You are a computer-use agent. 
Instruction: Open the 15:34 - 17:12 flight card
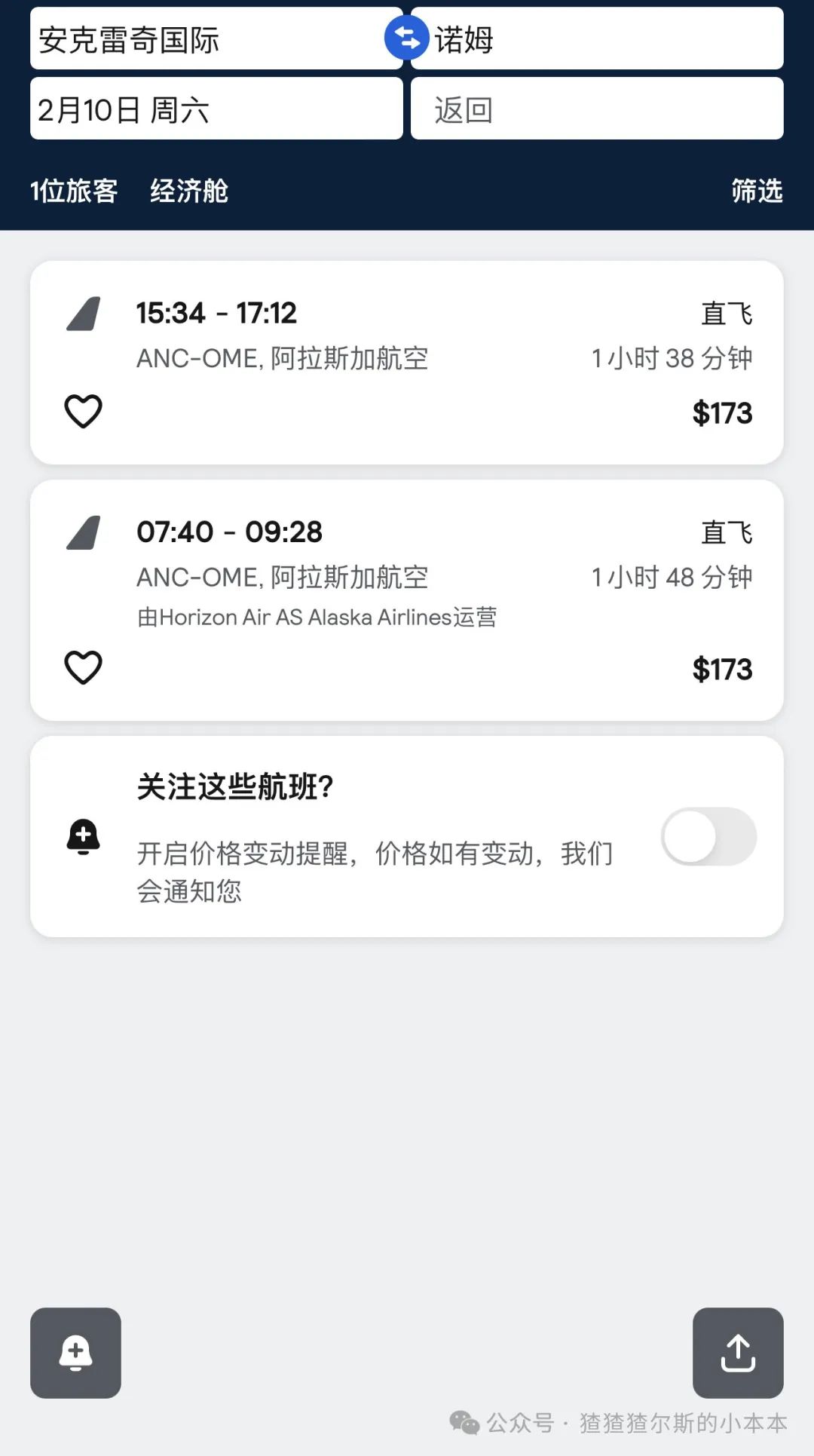pyautogui.click(x=407, y=363)
